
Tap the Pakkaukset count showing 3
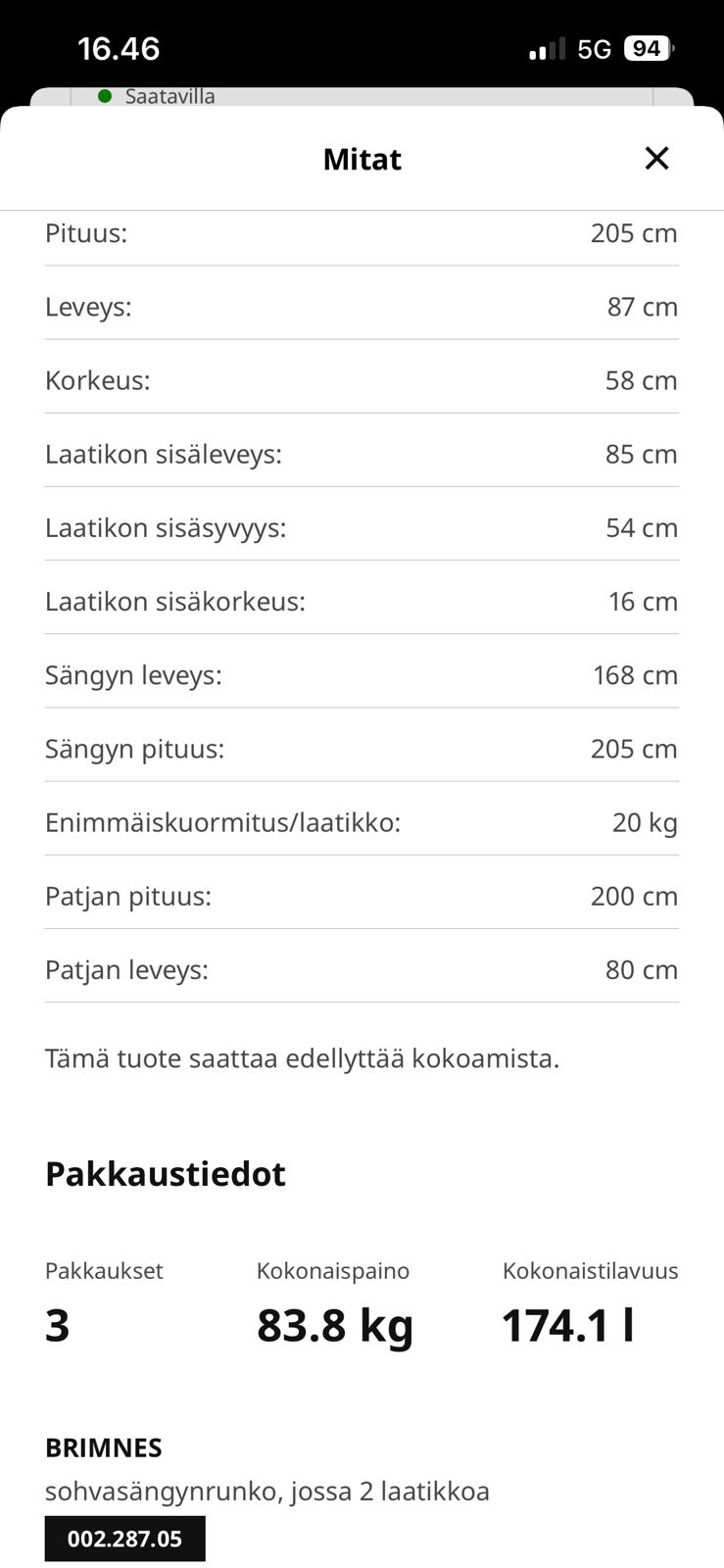click(x=57, y=1325)
